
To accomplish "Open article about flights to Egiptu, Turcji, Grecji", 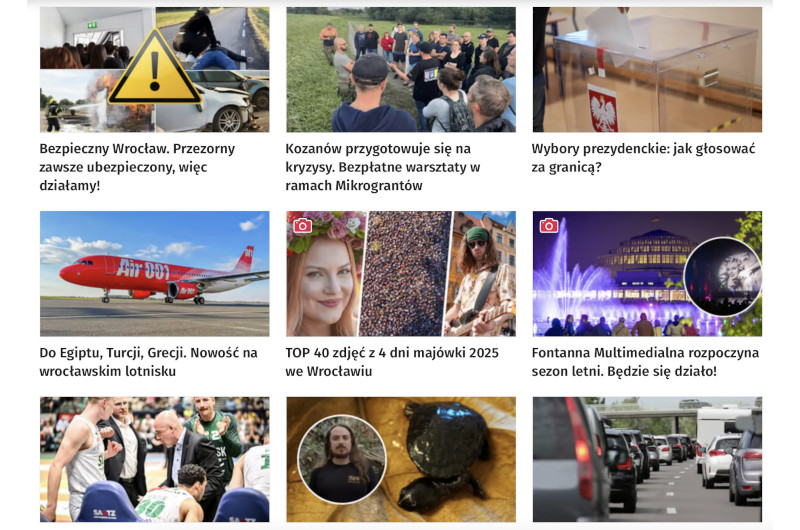I will [x=148, y=361].
